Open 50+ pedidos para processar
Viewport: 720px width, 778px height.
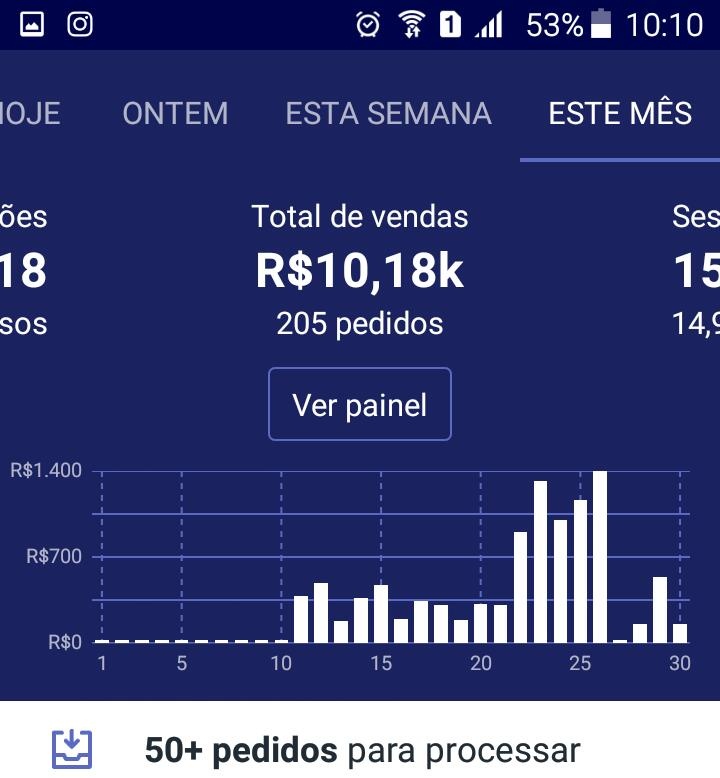point(362,750)
